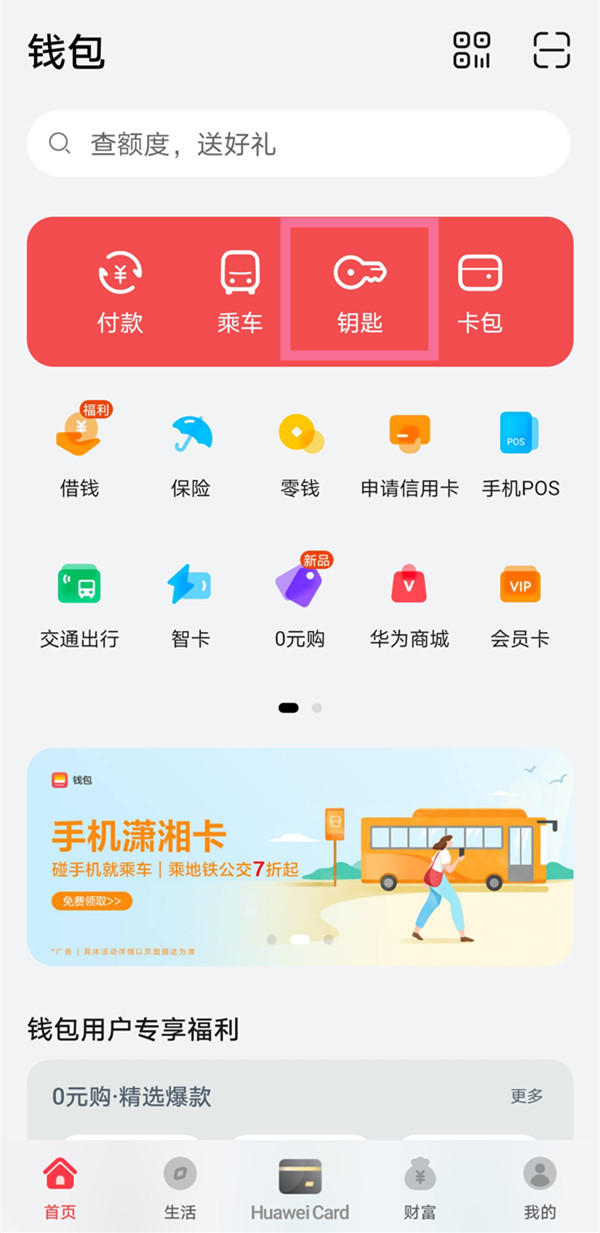Open 会员卡 membership cards

[520, 601]
